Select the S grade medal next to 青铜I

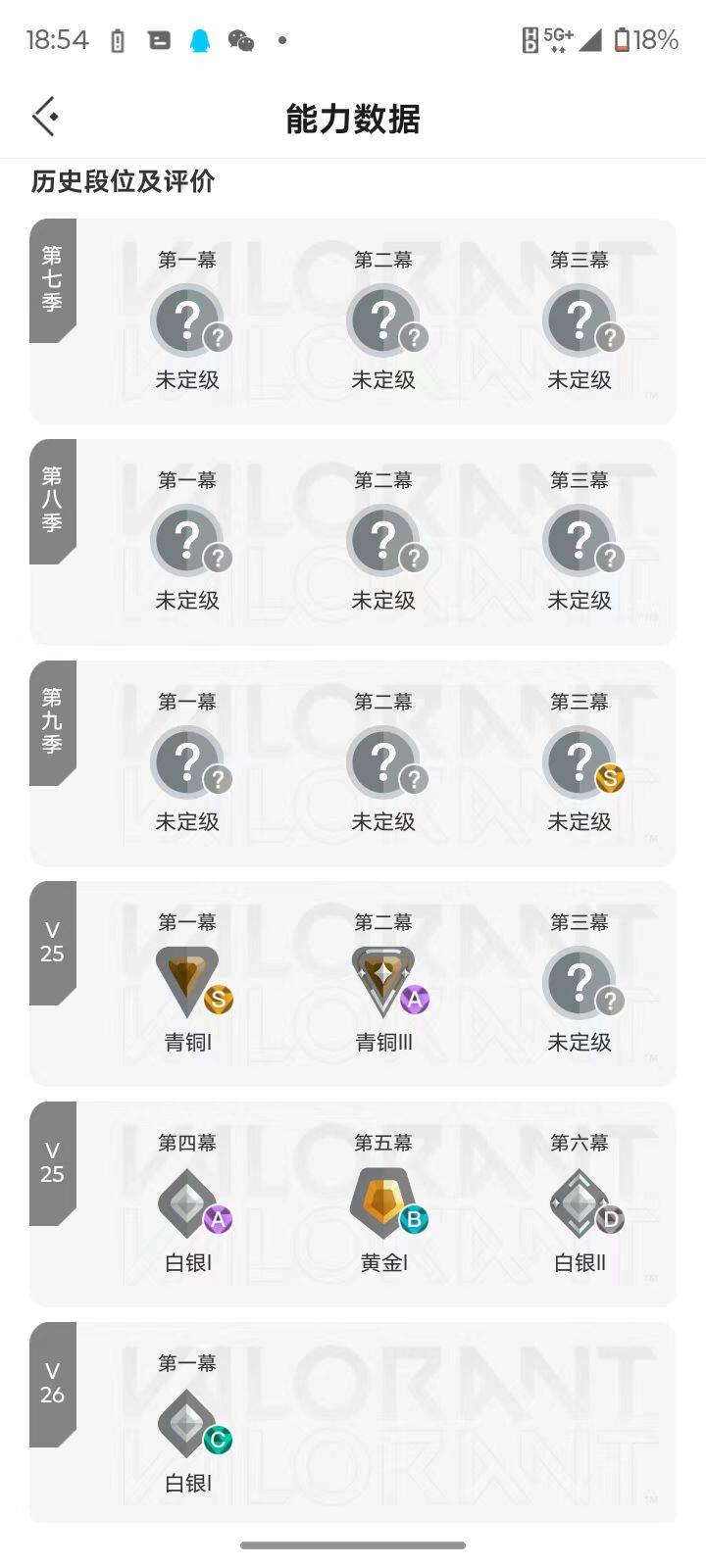[218, 1001]
